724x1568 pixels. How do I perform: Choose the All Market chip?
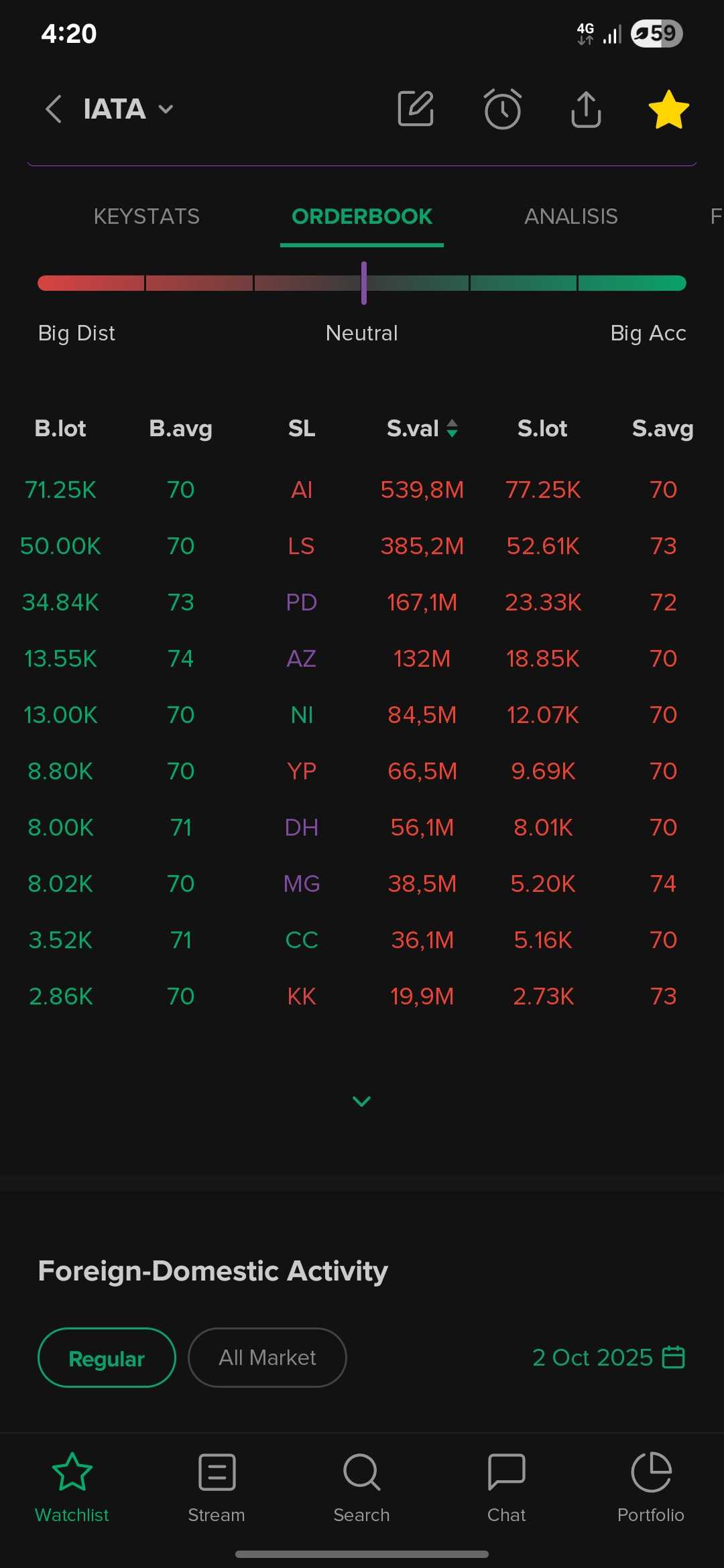267,1358
